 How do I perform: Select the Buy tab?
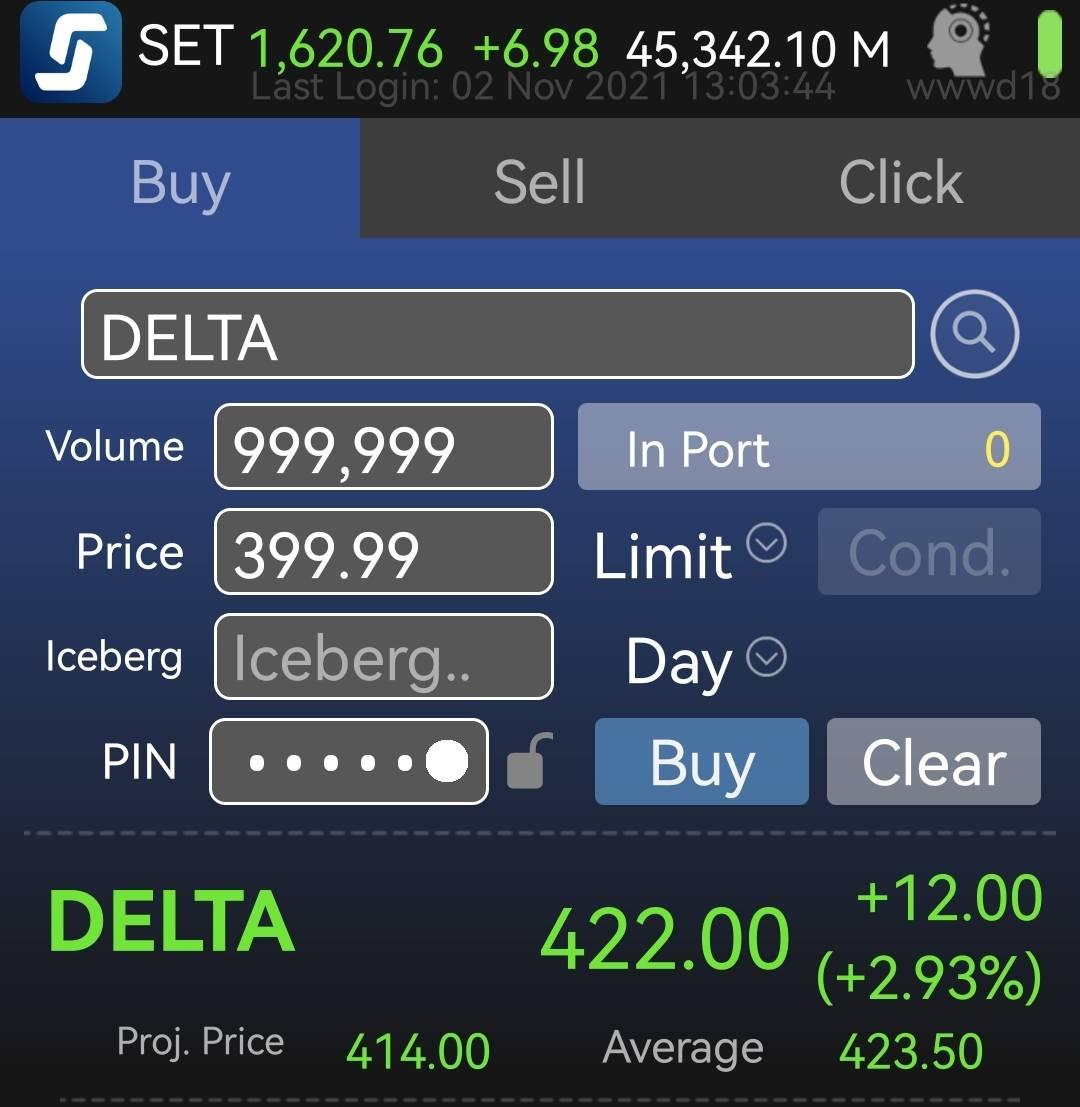click(180, 182)
